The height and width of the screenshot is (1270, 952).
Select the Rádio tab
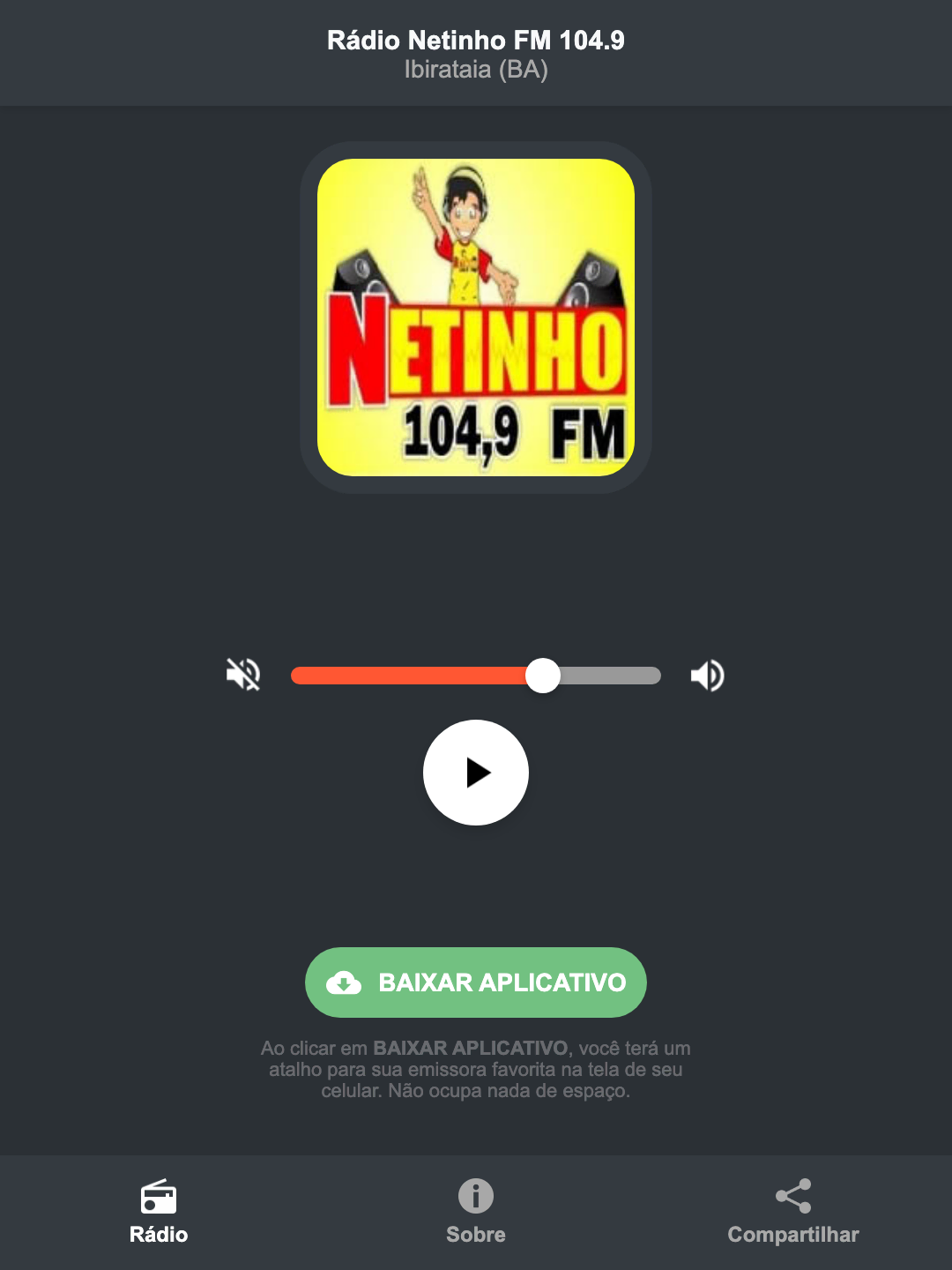coord(159,1234)
